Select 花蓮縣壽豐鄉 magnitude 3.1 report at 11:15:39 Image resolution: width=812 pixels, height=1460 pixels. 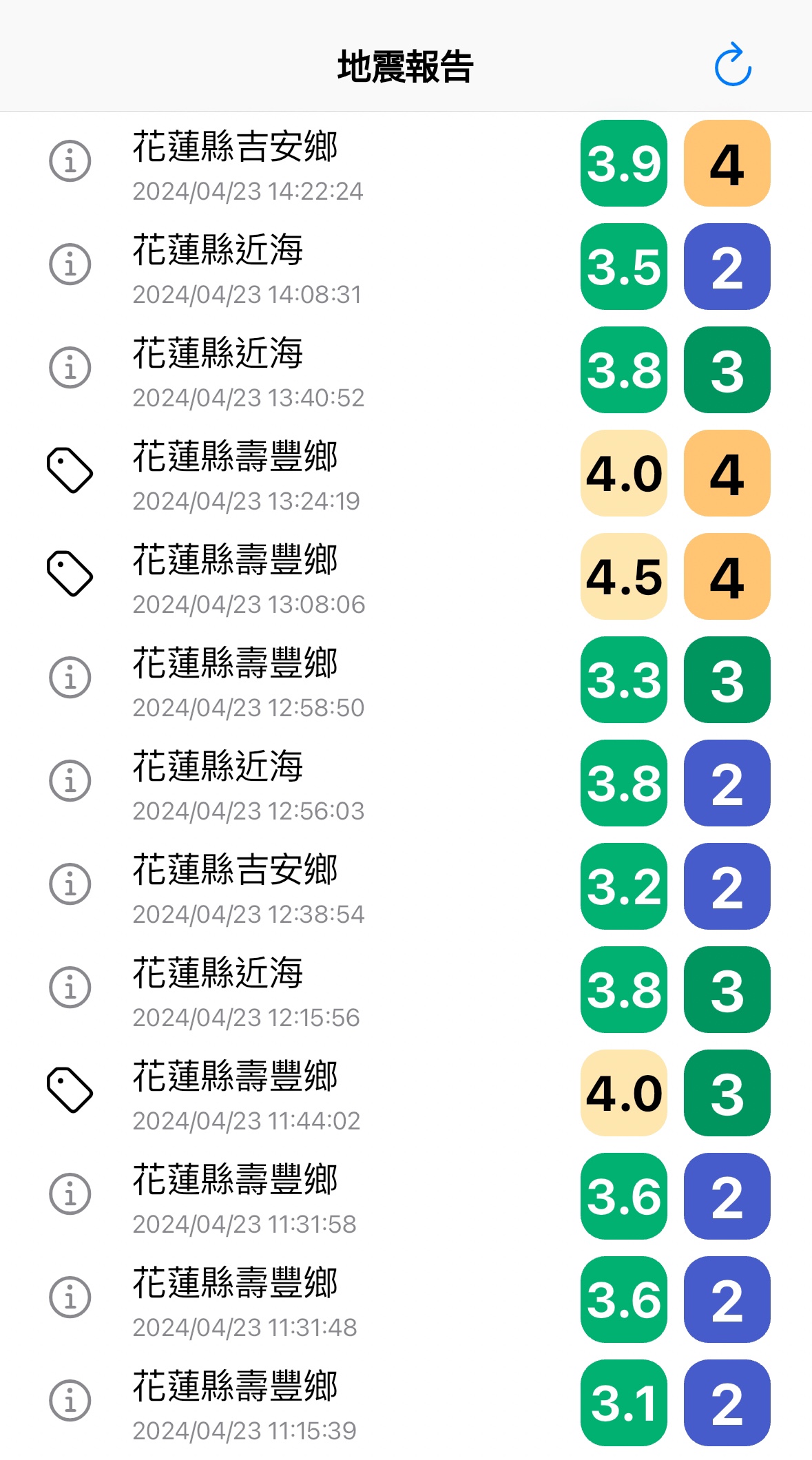pyautogui.click(x=406, y=1403)
